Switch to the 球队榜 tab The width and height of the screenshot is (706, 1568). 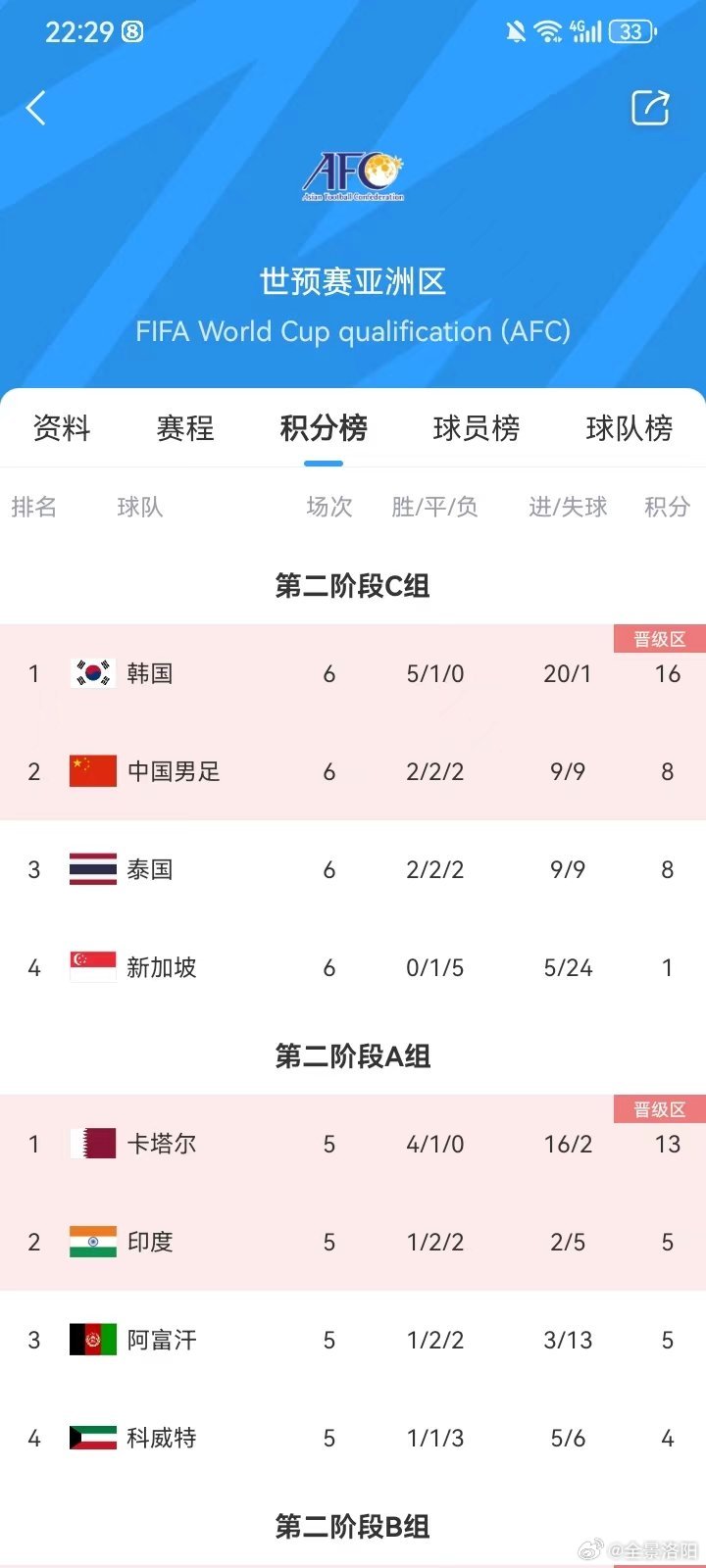(x=629, y=428)
